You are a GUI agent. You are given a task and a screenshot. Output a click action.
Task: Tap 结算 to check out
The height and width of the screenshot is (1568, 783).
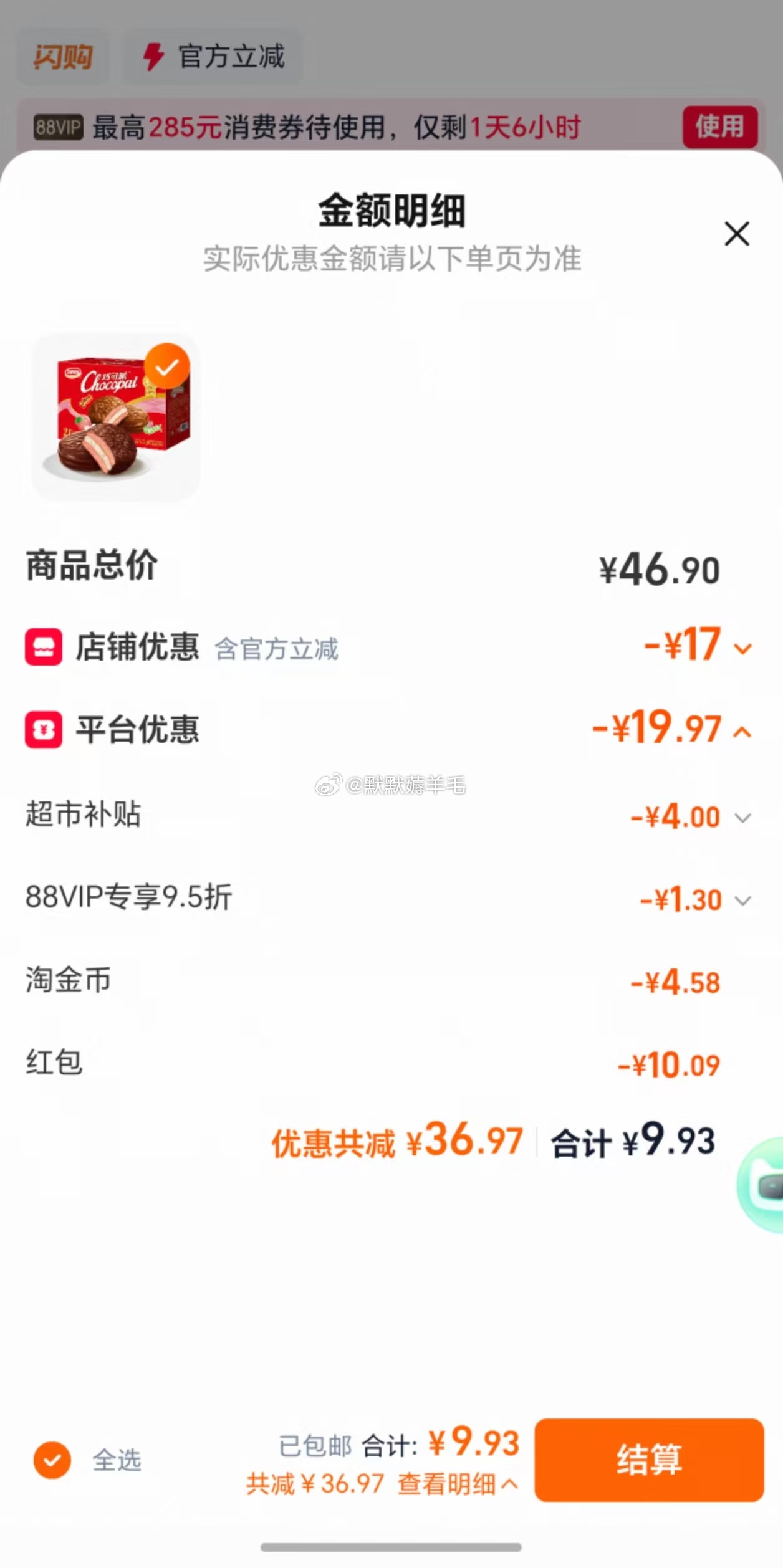tap(649, 1460)
